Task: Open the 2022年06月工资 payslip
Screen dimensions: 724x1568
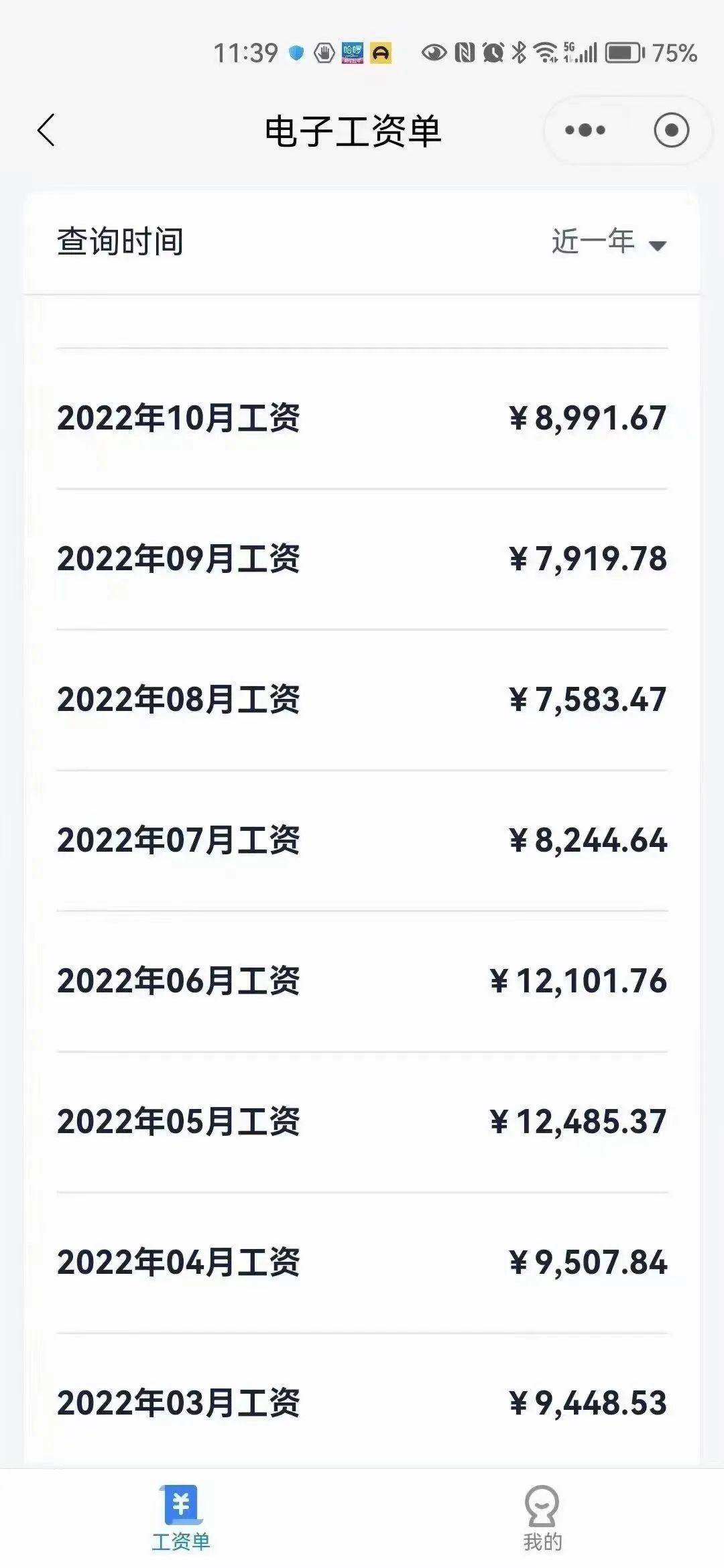Action: pos(362,982)
